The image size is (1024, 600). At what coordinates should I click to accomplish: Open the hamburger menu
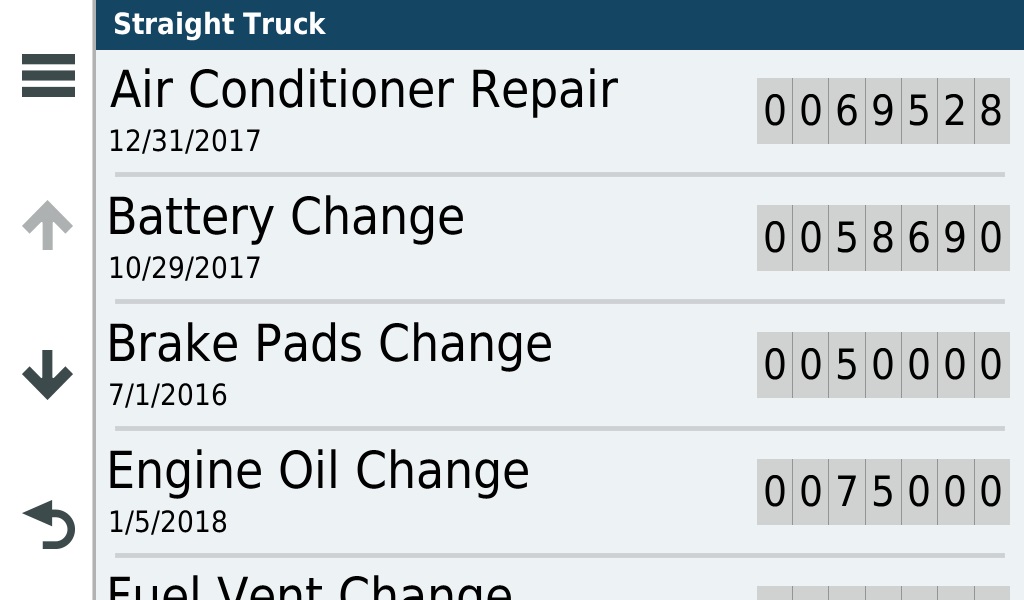pyautogui.click(x=48, y=76)
